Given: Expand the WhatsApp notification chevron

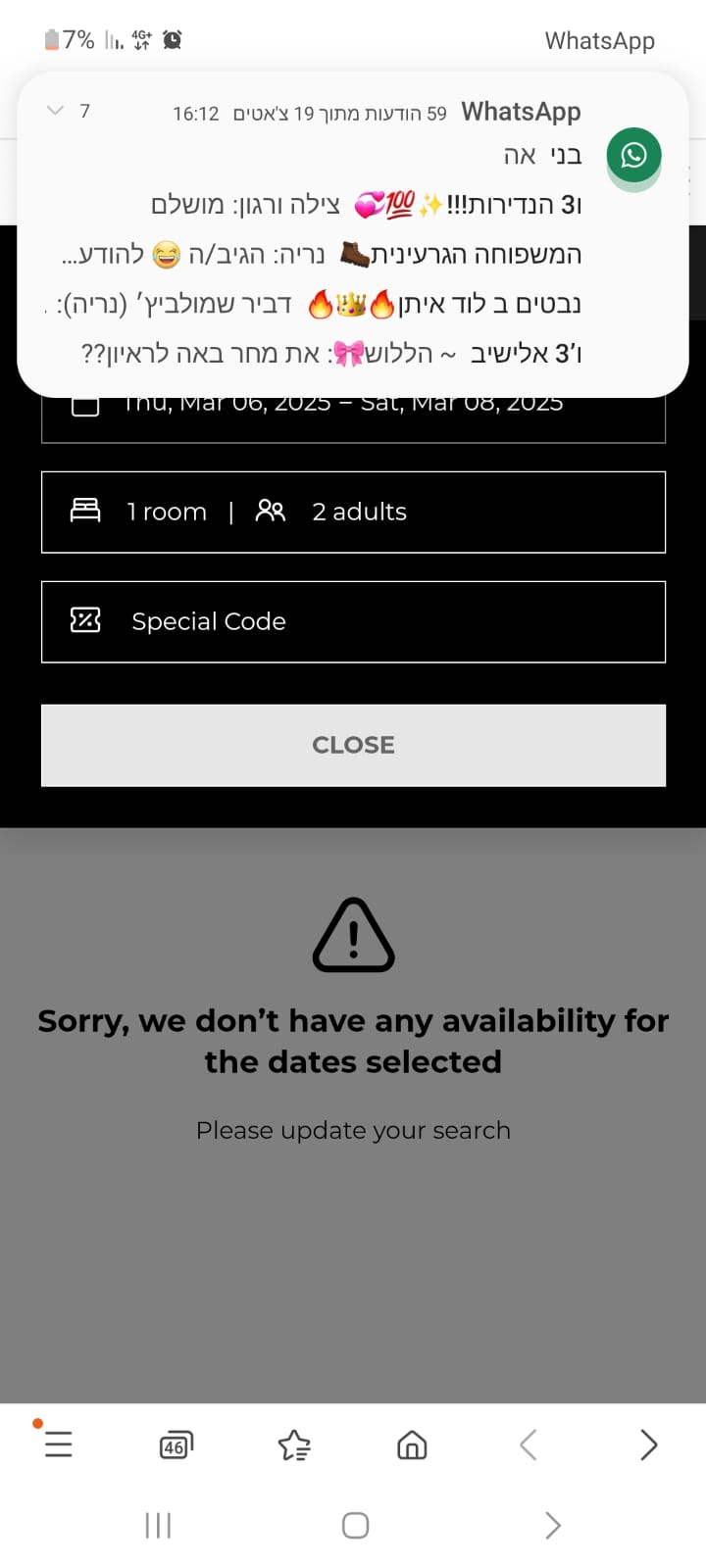Looking at the screenshot, I should (56, 111).
